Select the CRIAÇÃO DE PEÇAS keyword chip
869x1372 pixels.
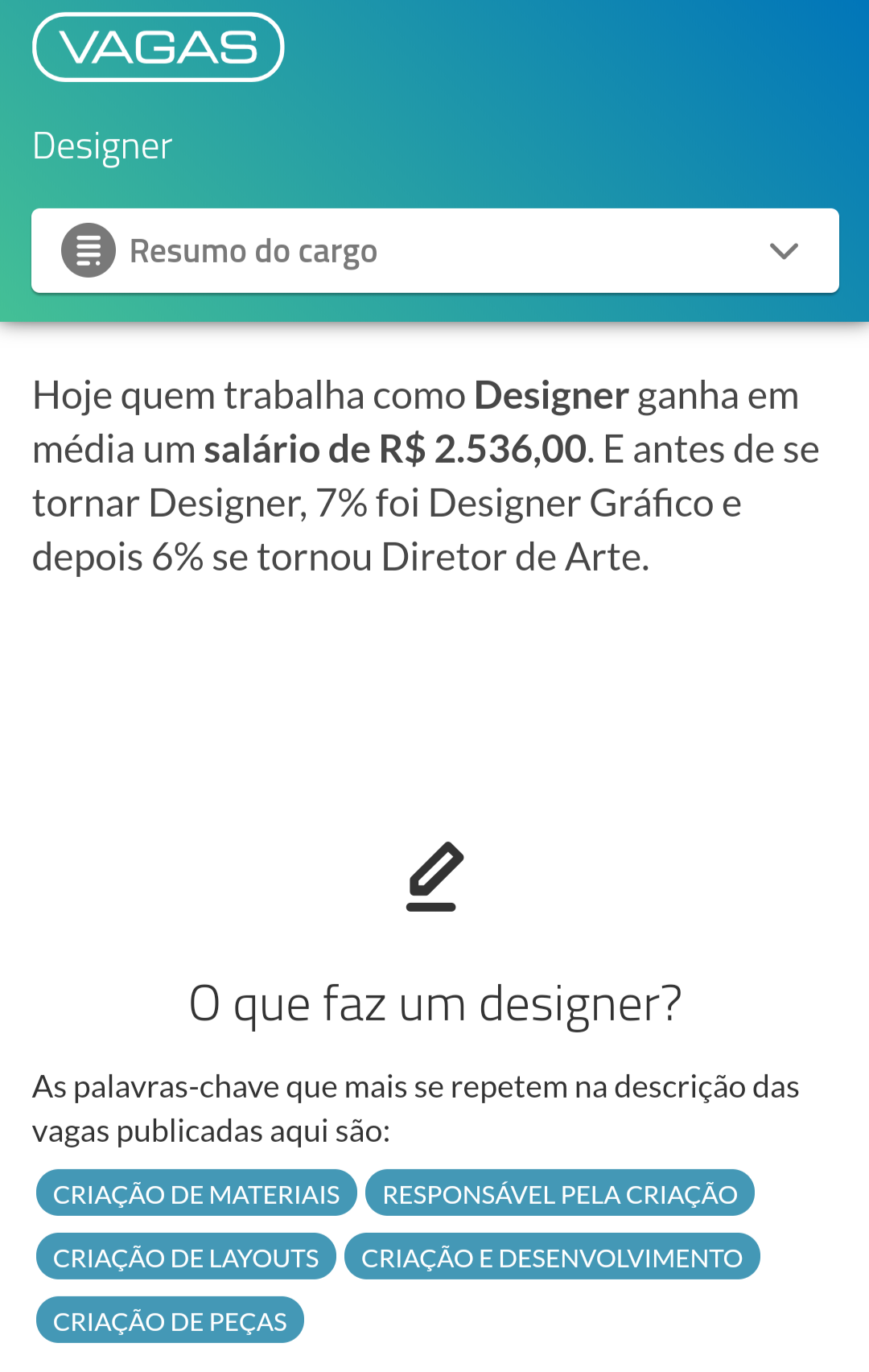(170, 1320)
